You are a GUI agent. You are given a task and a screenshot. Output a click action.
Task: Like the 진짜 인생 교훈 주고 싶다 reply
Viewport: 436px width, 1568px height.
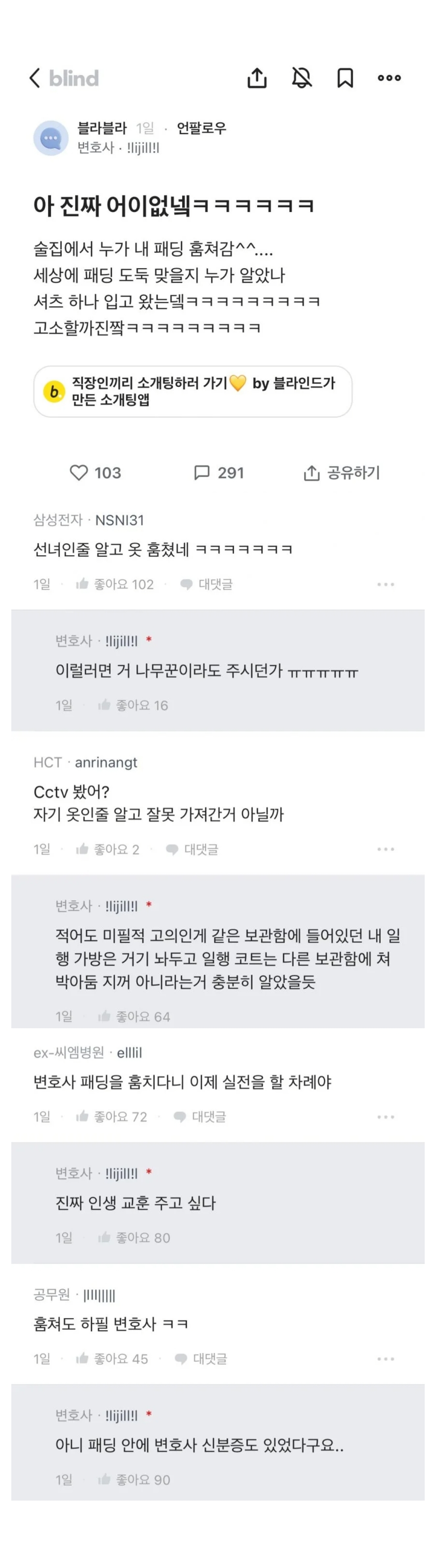134,1238
